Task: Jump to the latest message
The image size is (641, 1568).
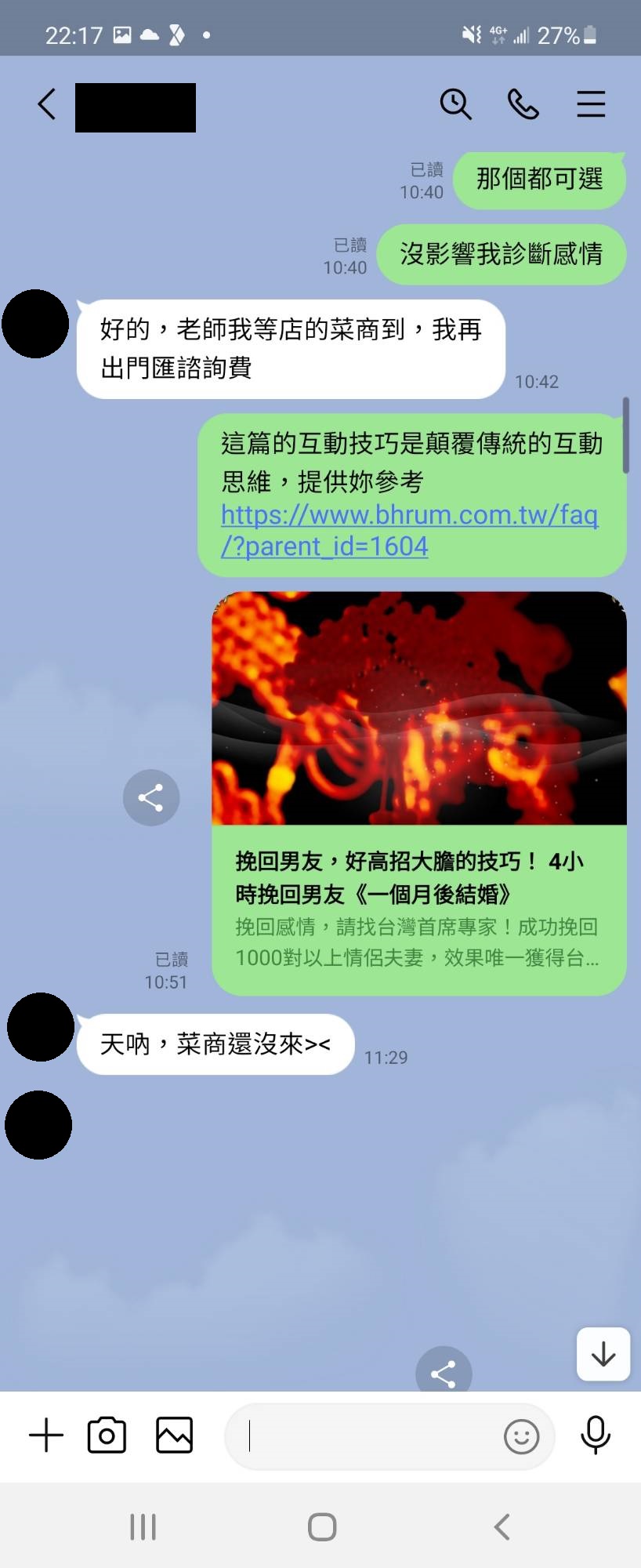Action: [603, 1354]
